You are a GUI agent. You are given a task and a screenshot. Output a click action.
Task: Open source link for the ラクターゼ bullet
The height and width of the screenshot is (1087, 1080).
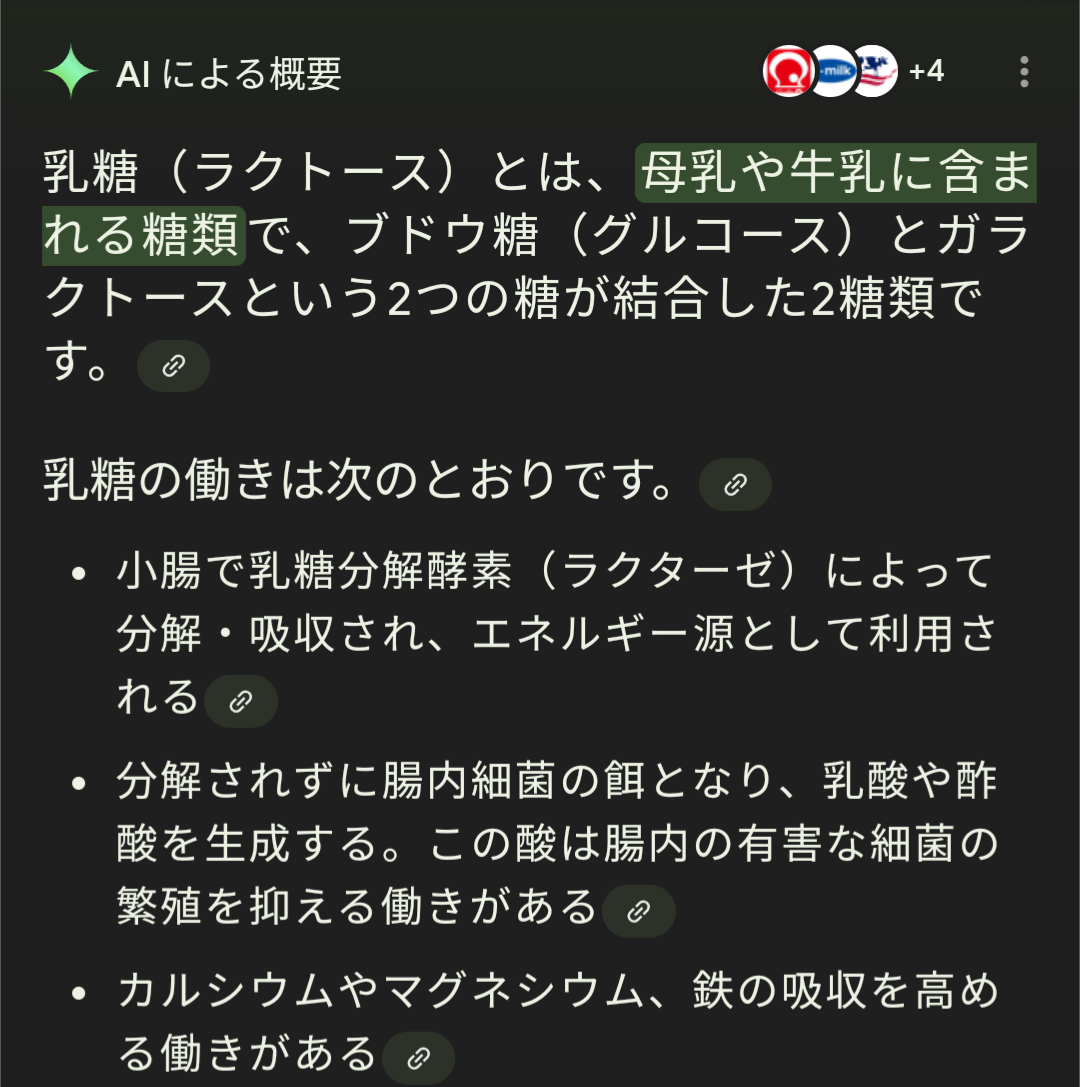[241, 701]
